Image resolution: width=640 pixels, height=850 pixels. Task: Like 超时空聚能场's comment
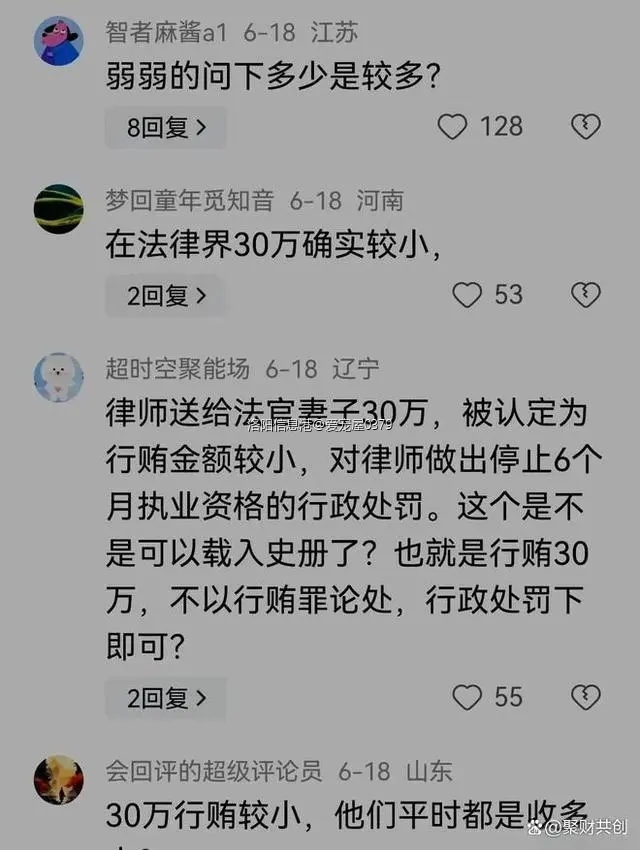[467, 697]
